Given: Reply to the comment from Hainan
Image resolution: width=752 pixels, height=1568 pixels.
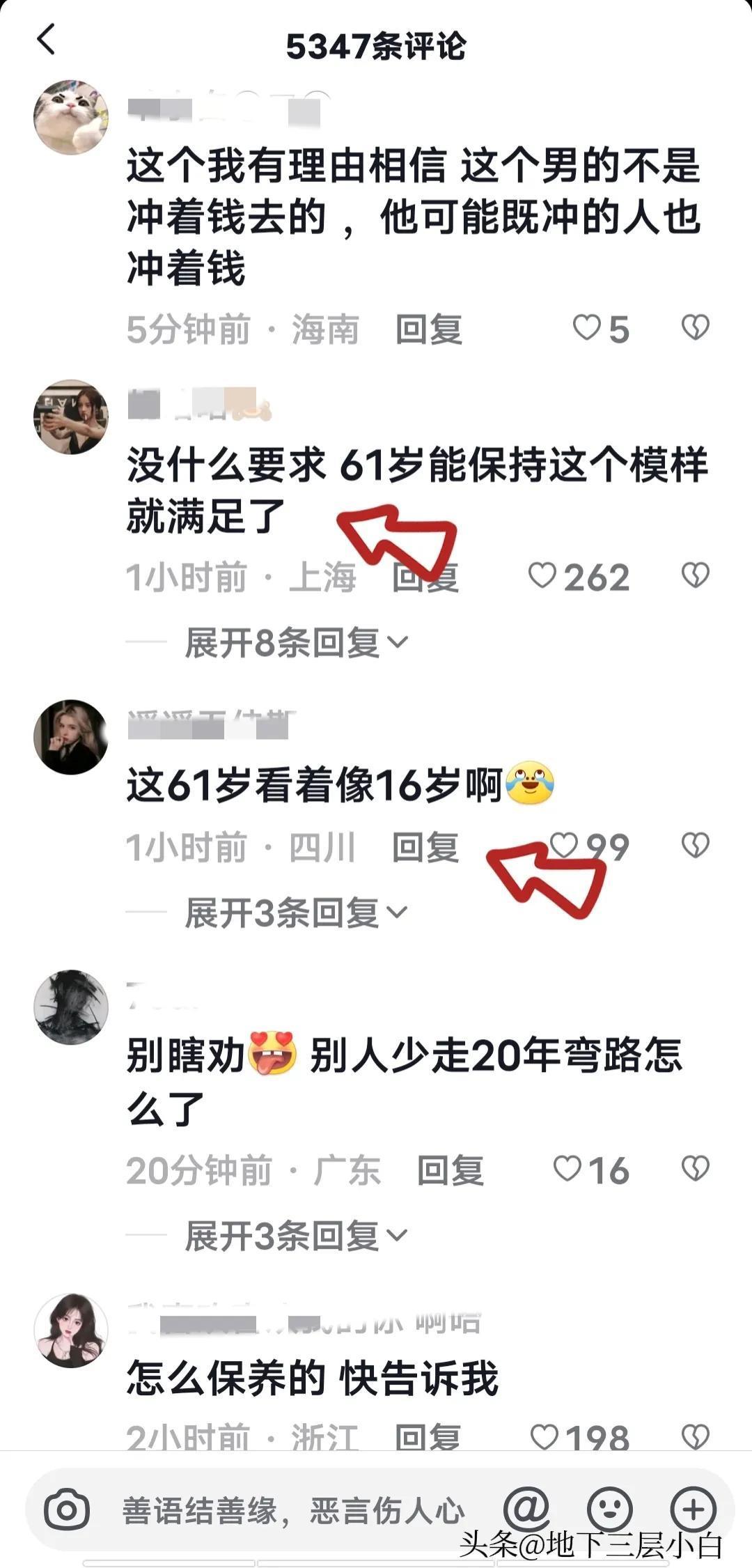Looking at the screenshot, I should click(x=428, y=329).
